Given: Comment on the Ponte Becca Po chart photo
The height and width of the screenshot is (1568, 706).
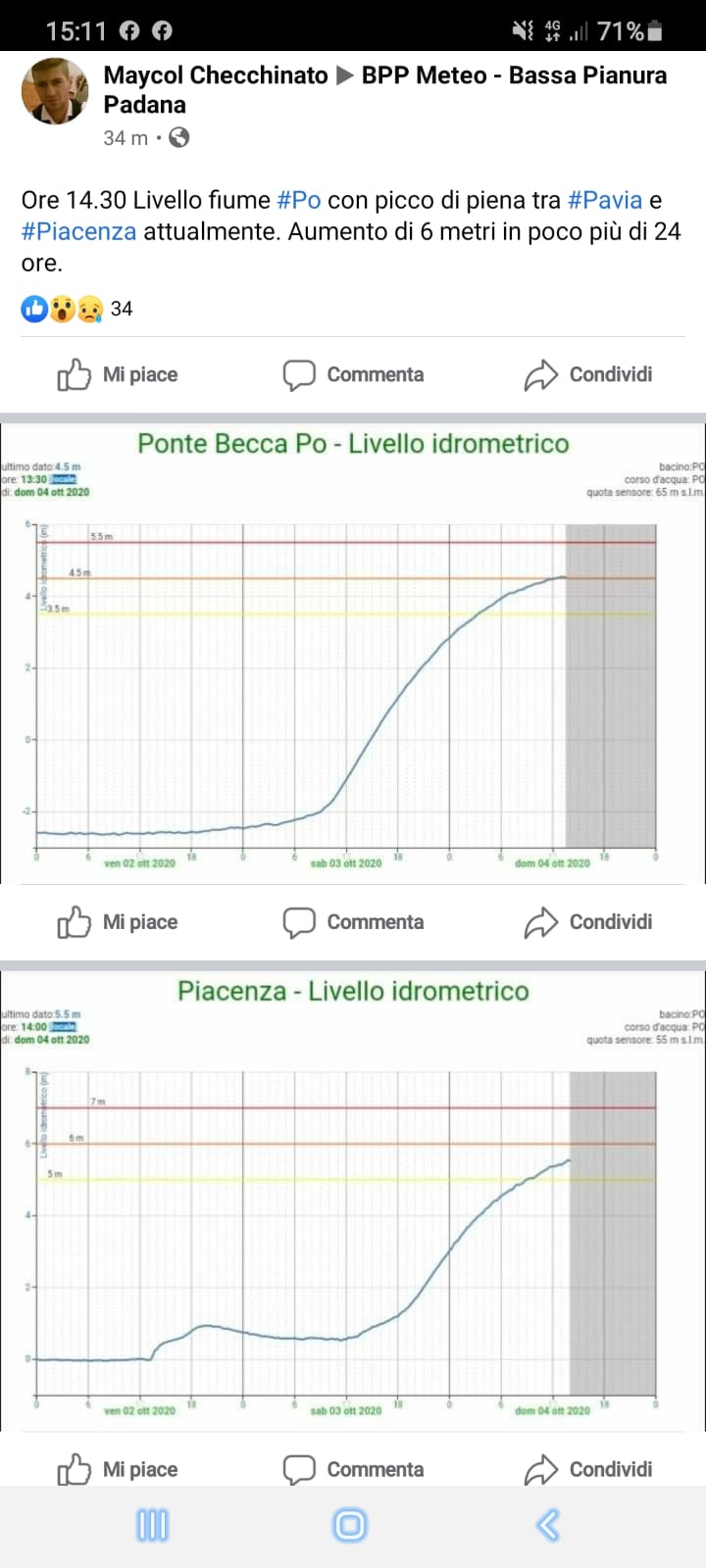Looking at the screenshot, I should (353, 922).
